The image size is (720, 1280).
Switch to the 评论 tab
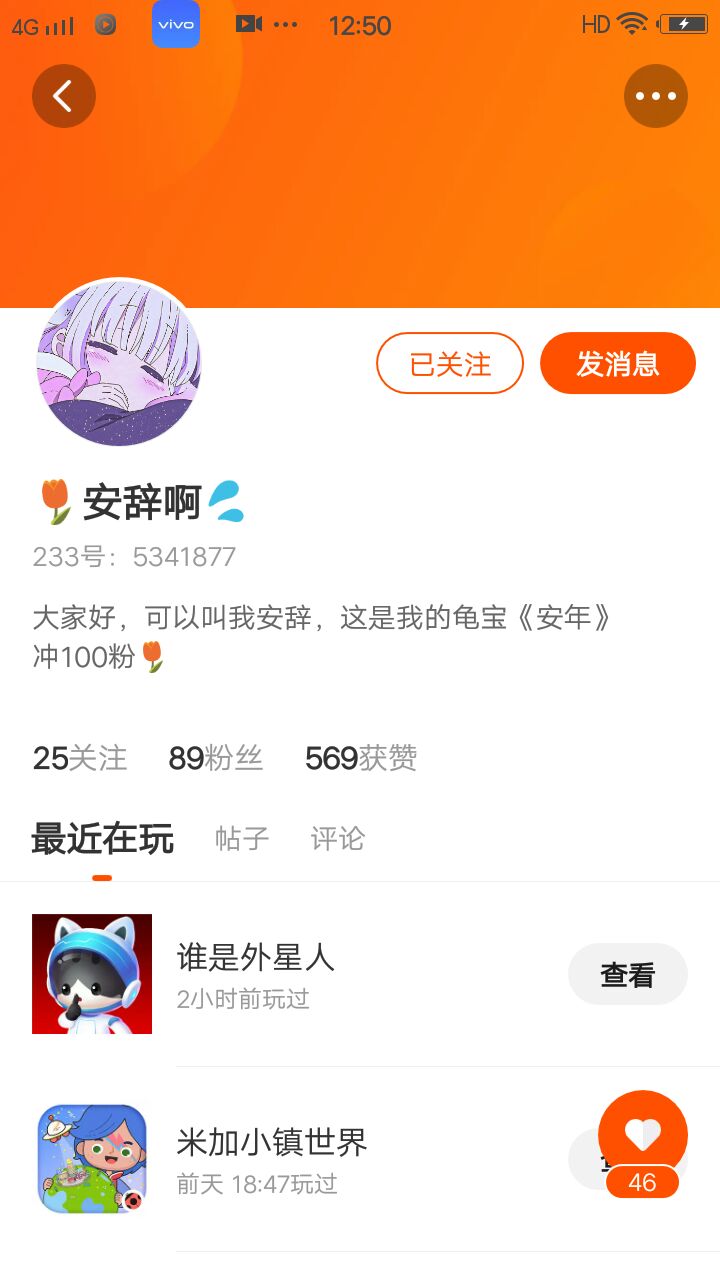click(x=338, y=838)
